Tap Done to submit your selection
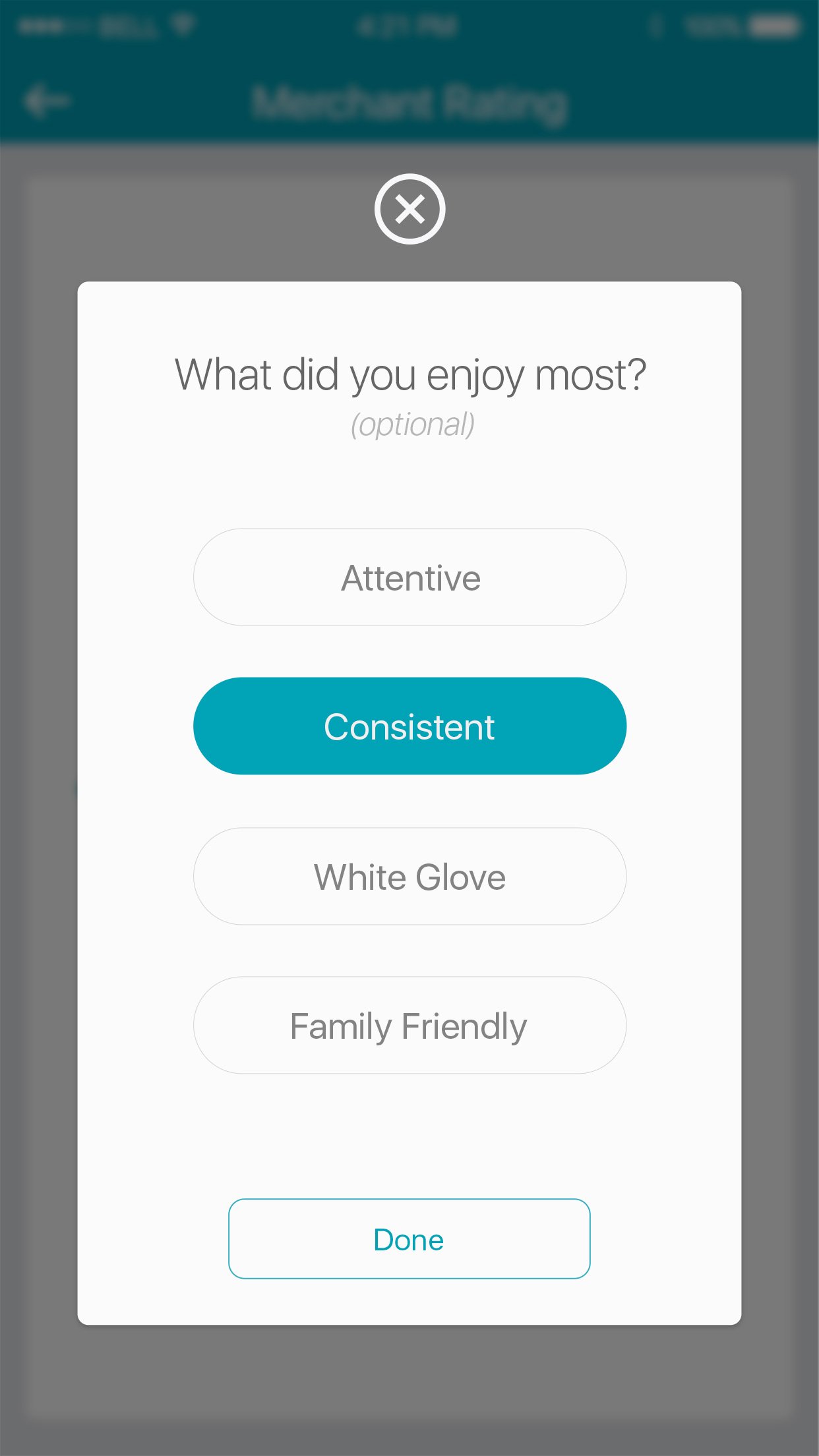Screen dimensions: 819x1456 [409, 1239]
